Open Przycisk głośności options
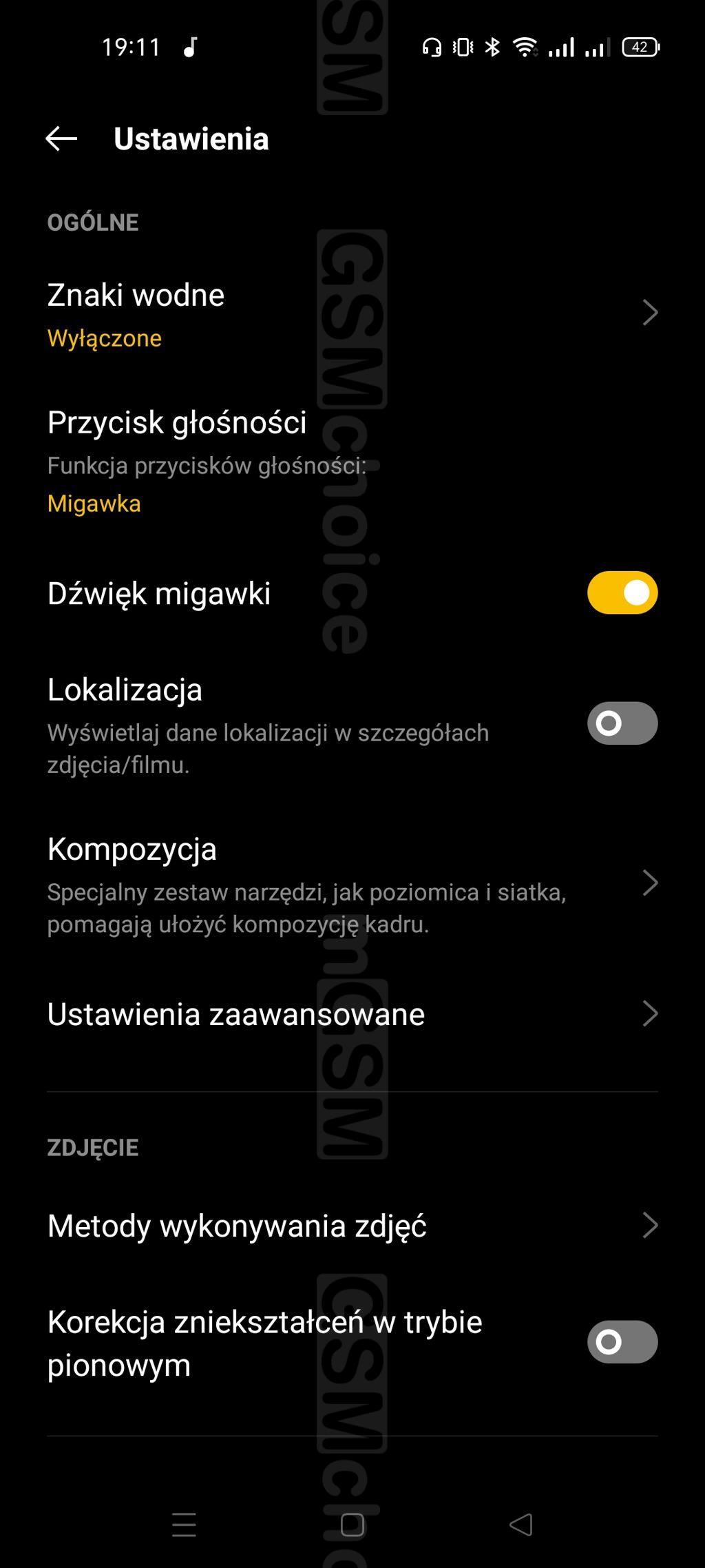The width and height of the screenshot is (705, 1568). point(352,462)
